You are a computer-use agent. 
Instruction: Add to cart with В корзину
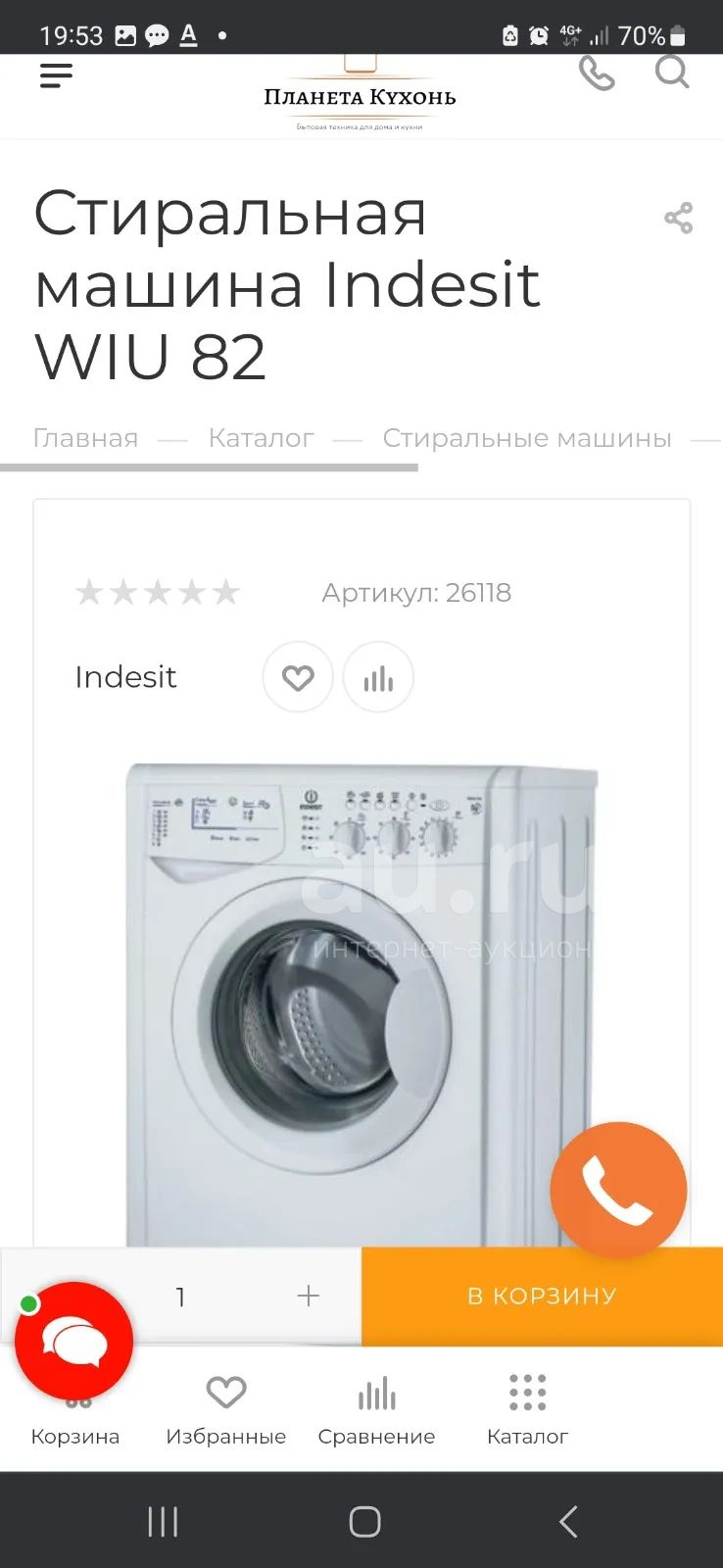(542, 1296)
